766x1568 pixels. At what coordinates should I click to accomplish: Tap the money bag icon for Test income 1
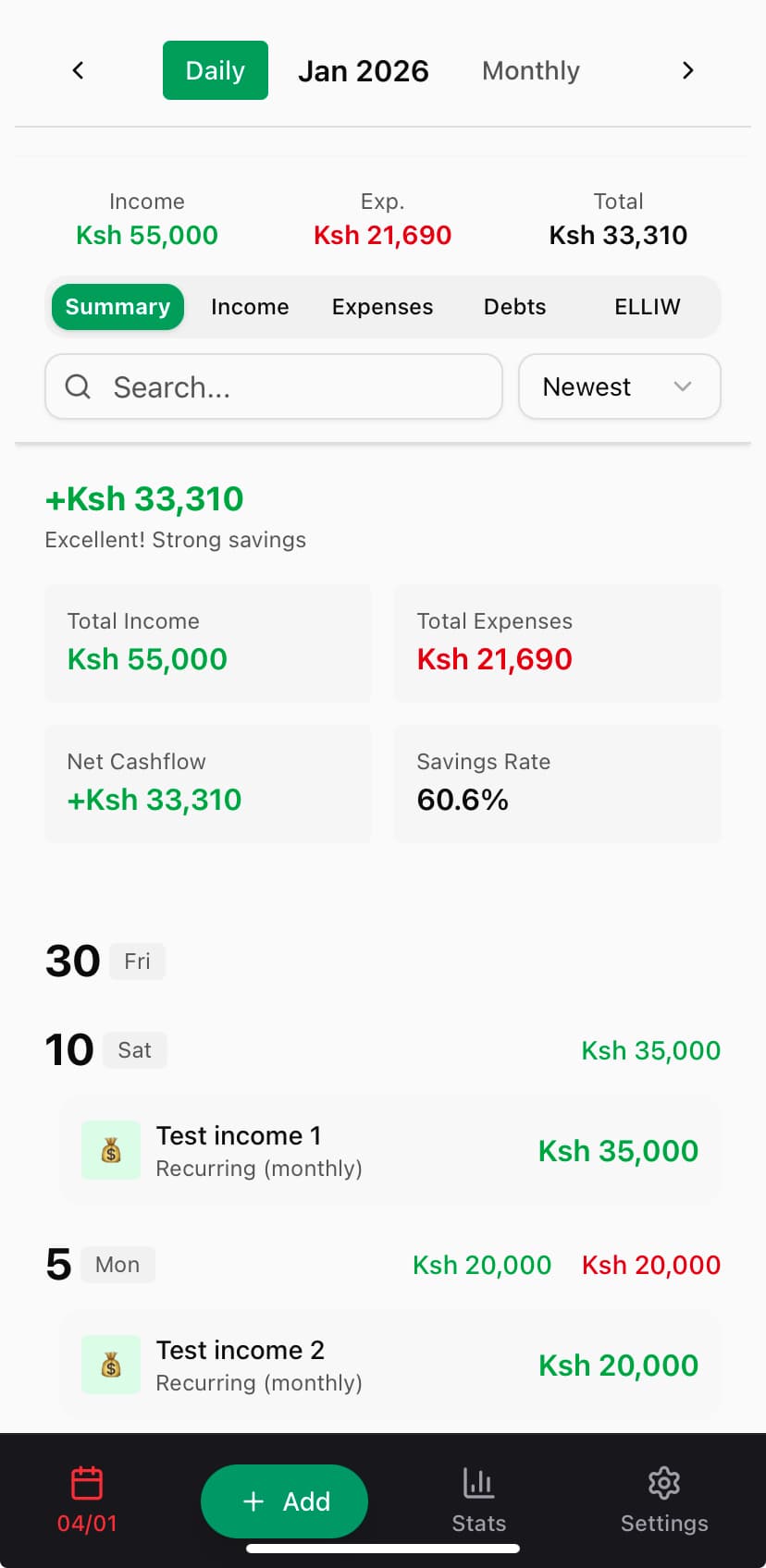111,1149
